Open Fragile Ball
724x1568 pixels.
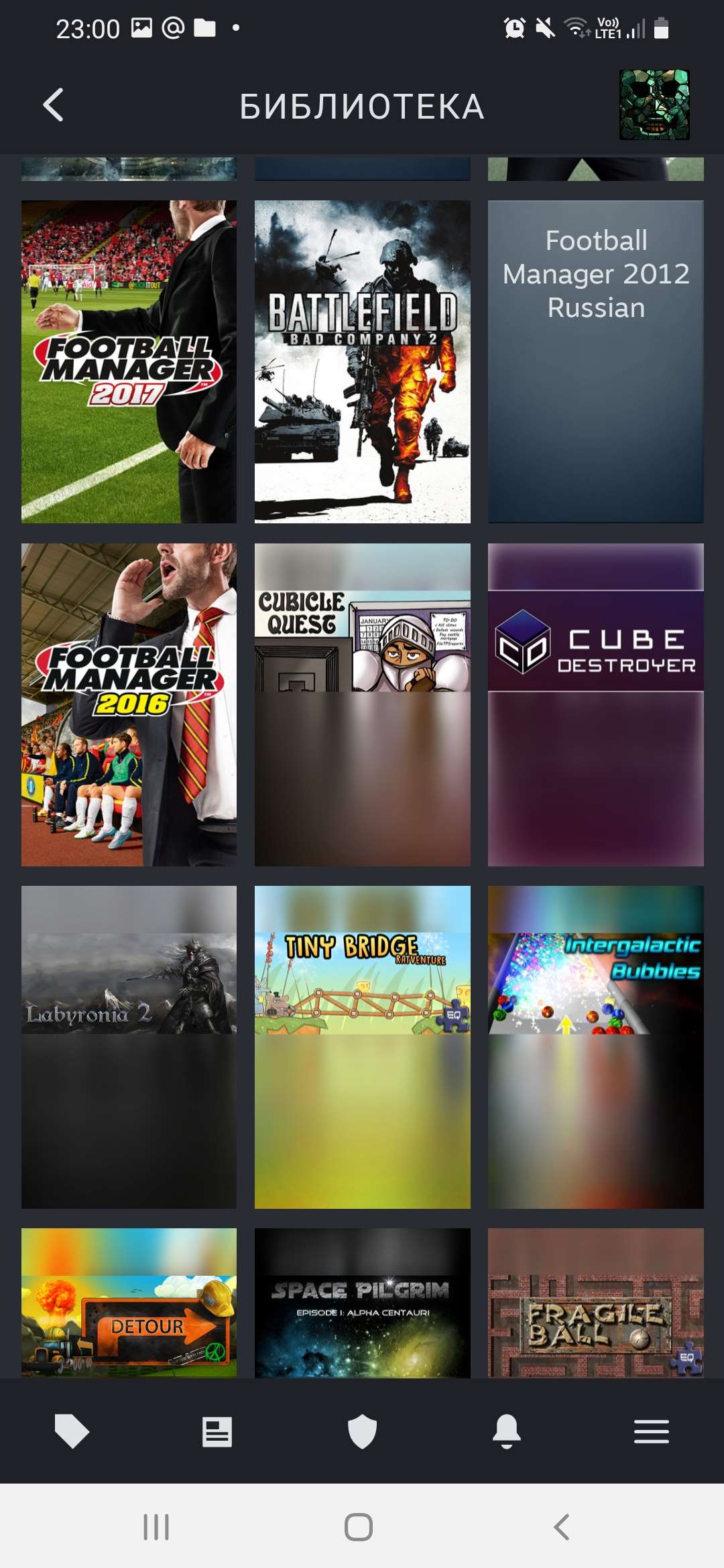(x=595, y=1303)
